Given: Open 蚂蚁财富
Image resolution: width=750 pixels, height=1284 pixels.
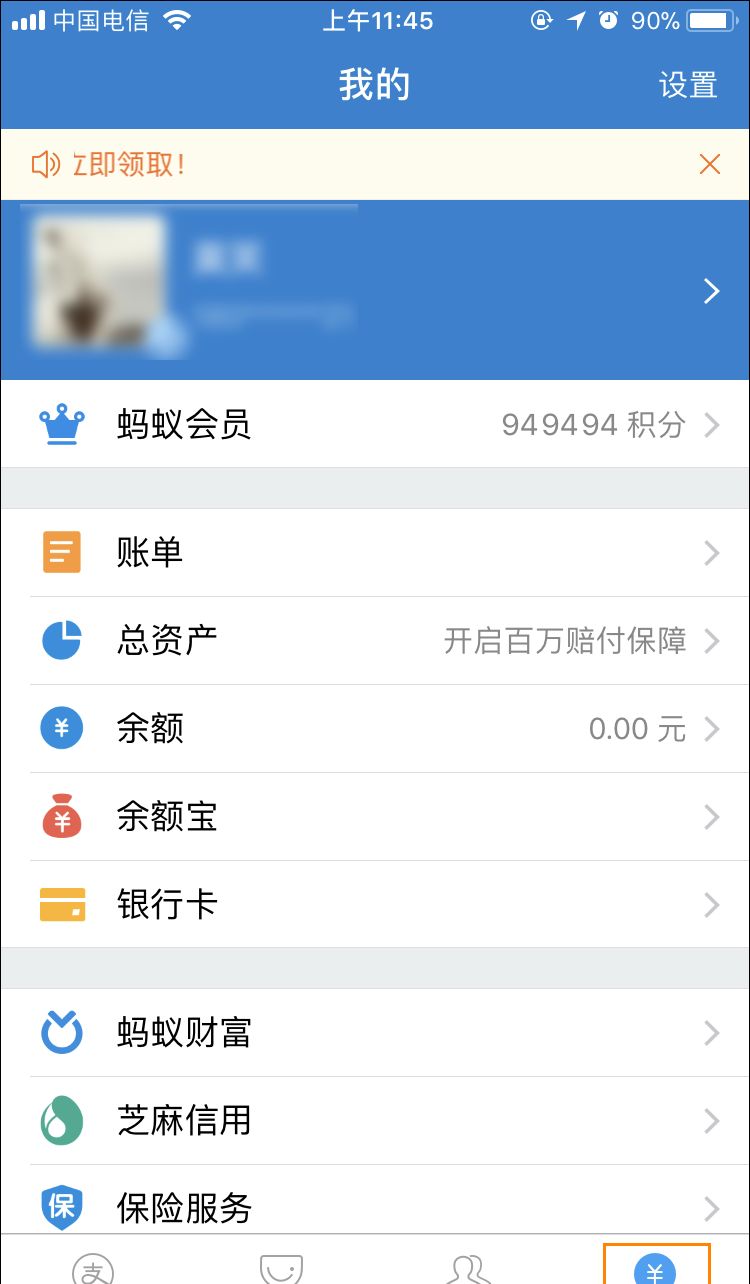Looking at the screenshot, I should (375, 1033).
